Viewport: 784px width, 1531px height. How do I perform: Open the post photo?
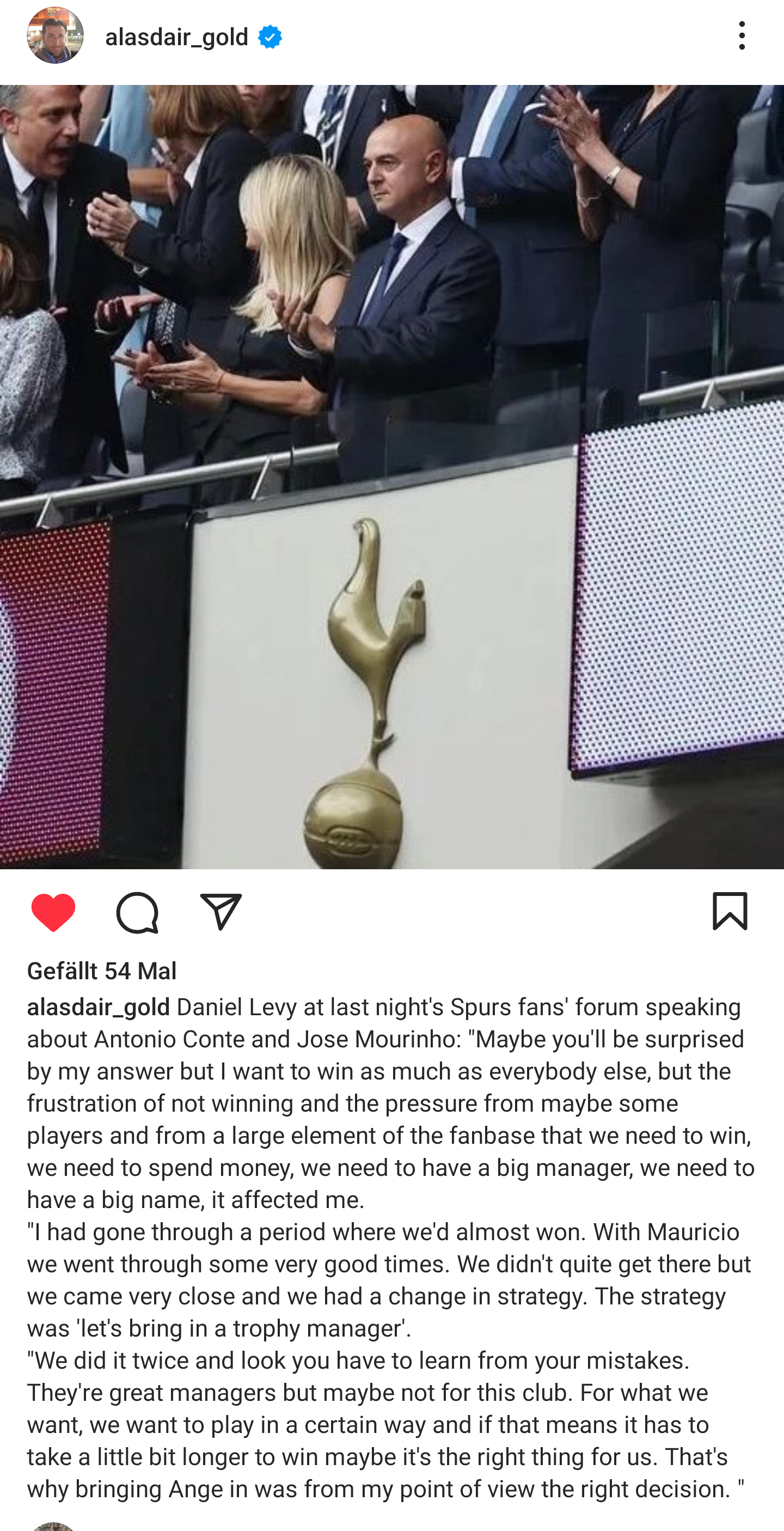click(x=392, y=475)
